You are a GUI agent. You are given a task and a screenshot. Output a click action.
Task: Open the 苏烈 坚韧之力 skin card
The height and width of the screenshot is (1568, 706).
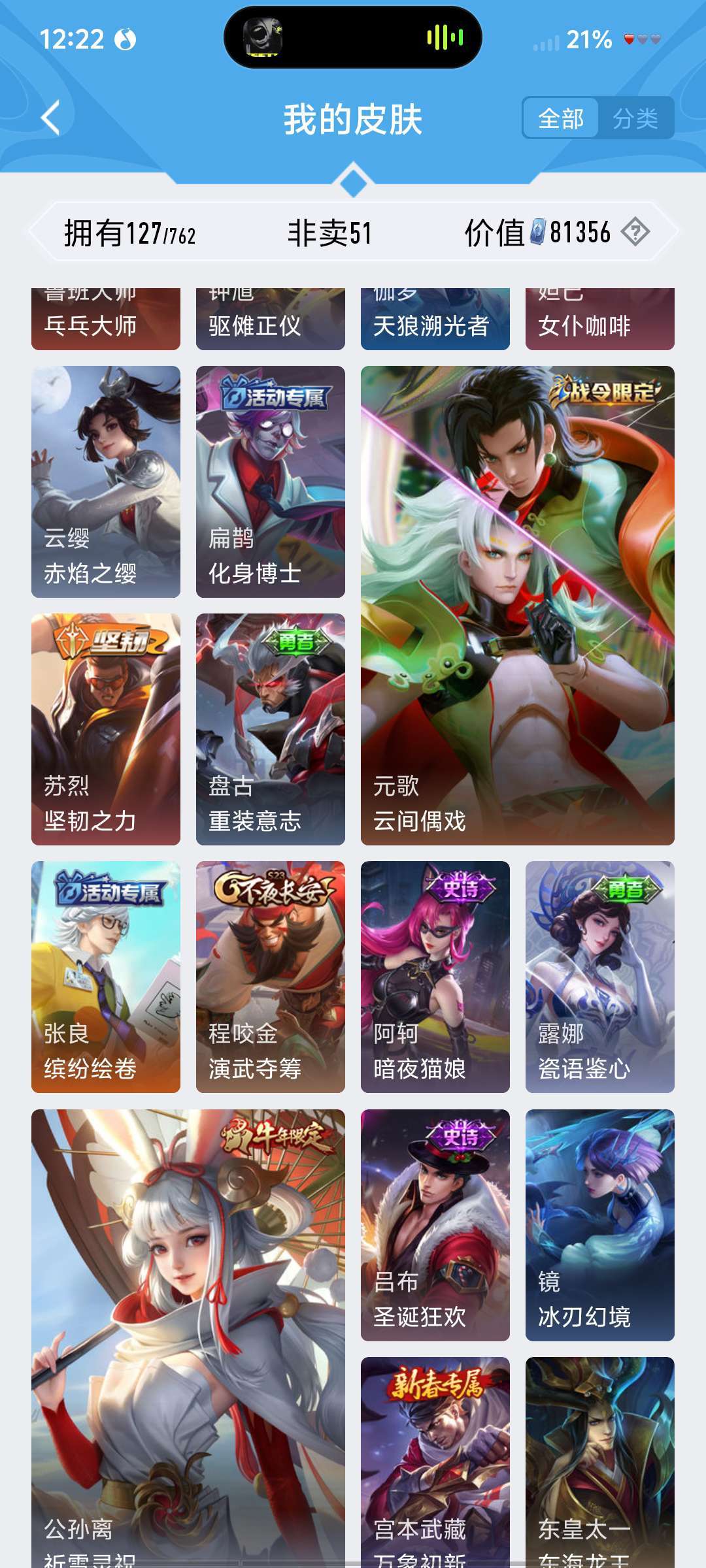click(x=106, y=729)
